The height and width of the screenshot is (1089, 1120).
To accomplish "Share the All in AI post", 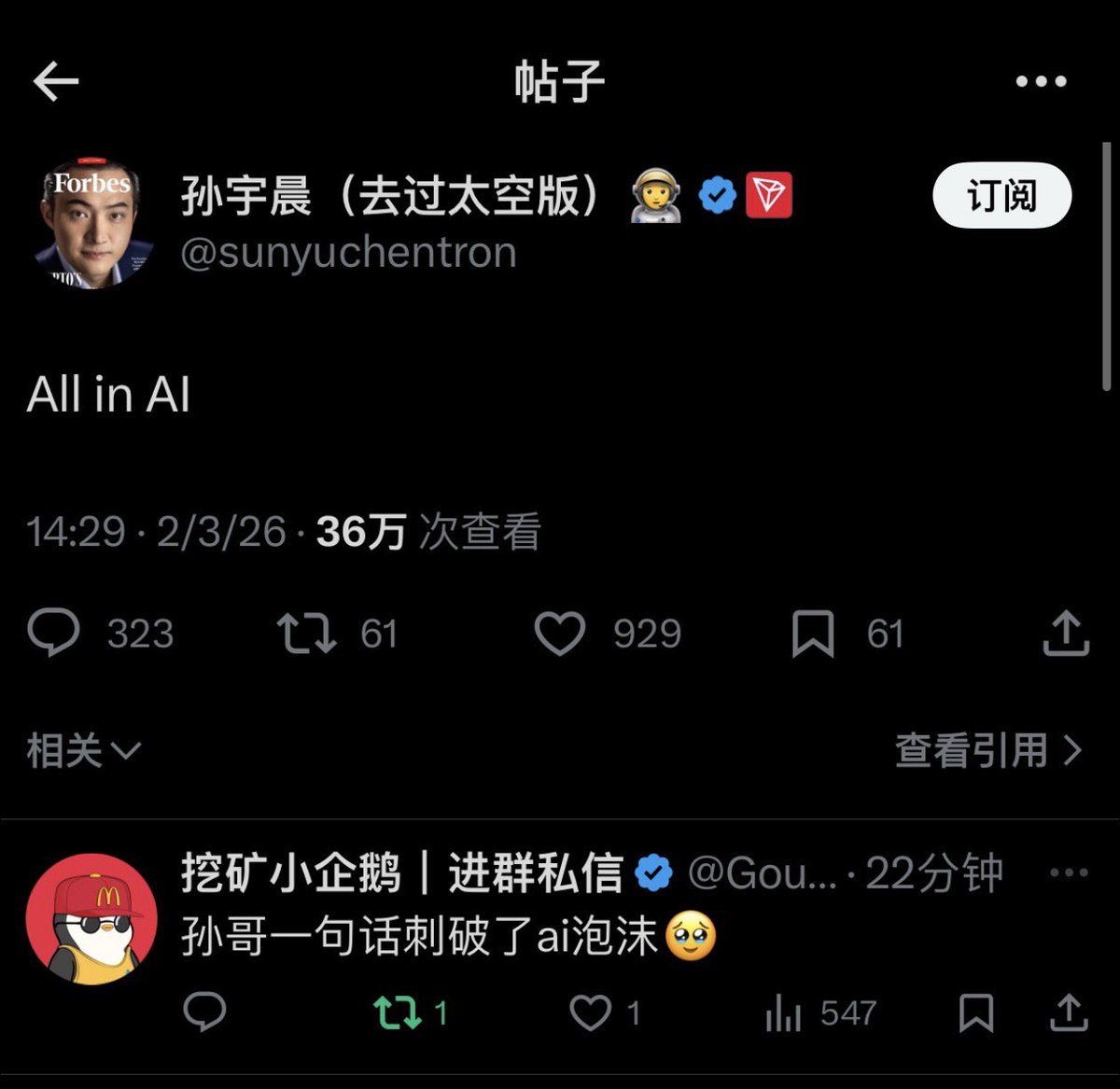I will [1065, 634].
